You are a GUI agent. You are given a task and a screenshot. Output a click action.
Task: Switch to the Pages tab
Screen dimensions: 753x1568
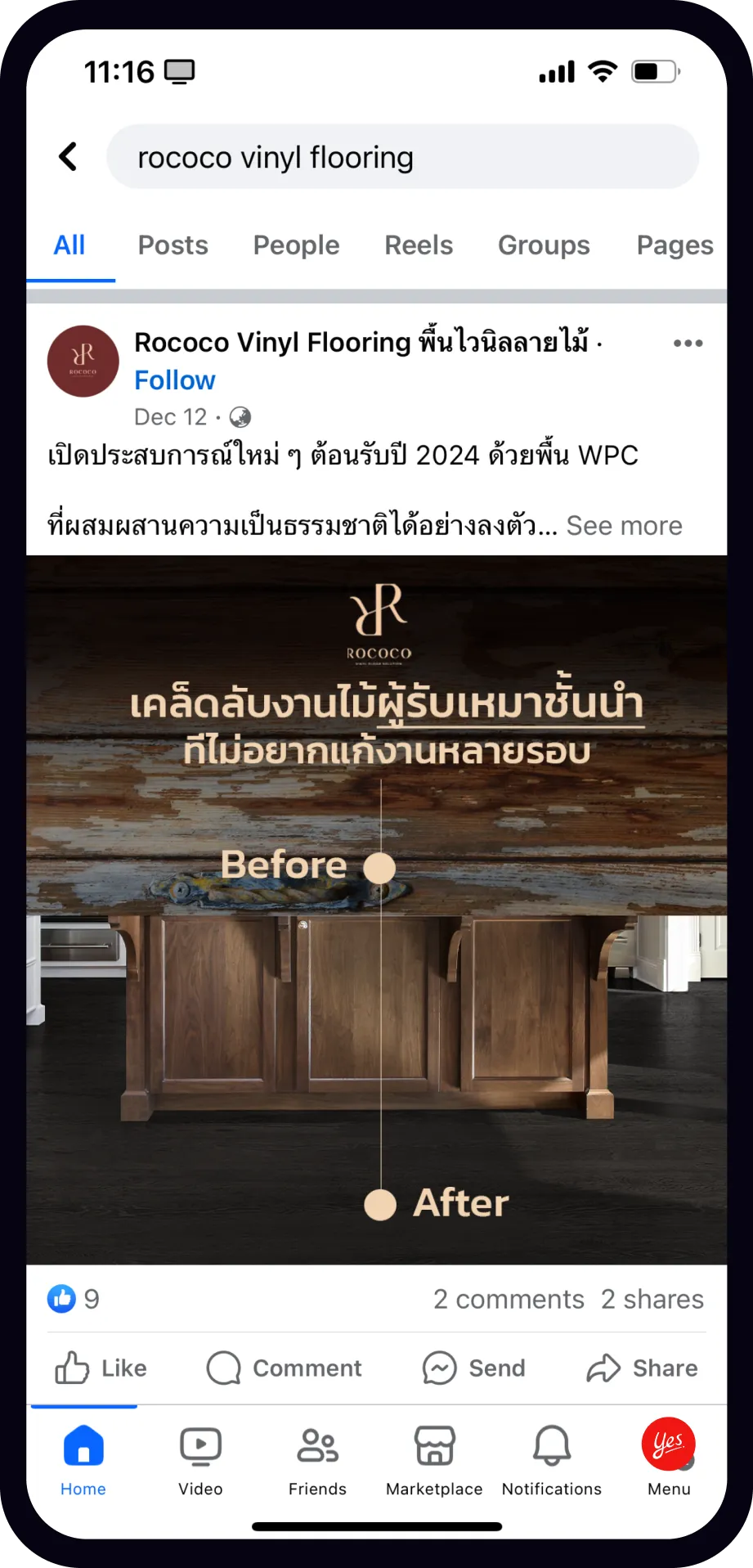pos(674,245)
